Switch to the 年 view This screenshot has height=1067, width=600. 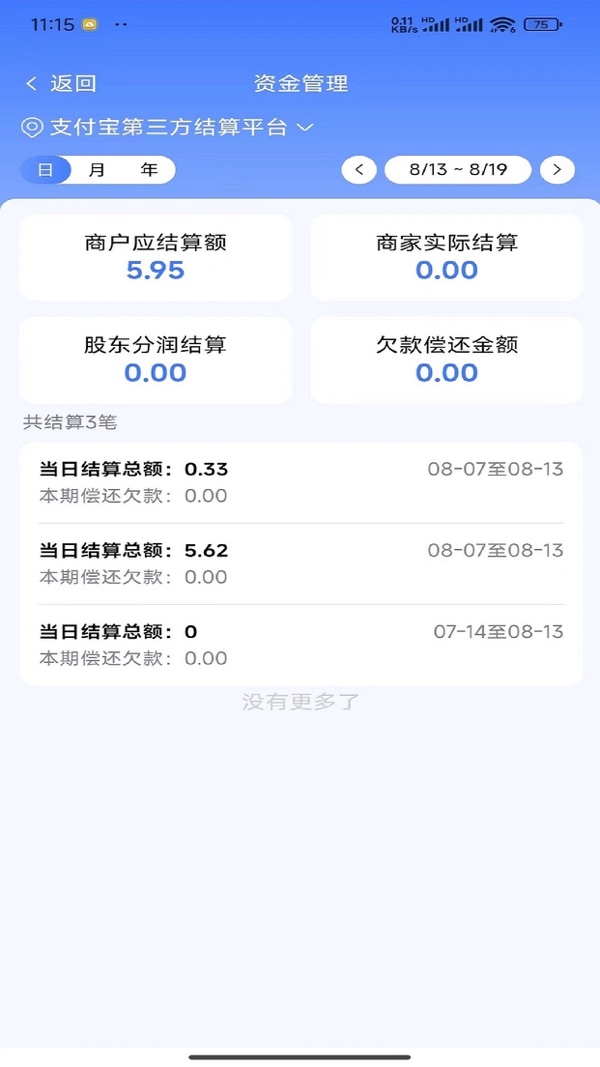pyautogui.click(x=149, y=170)
